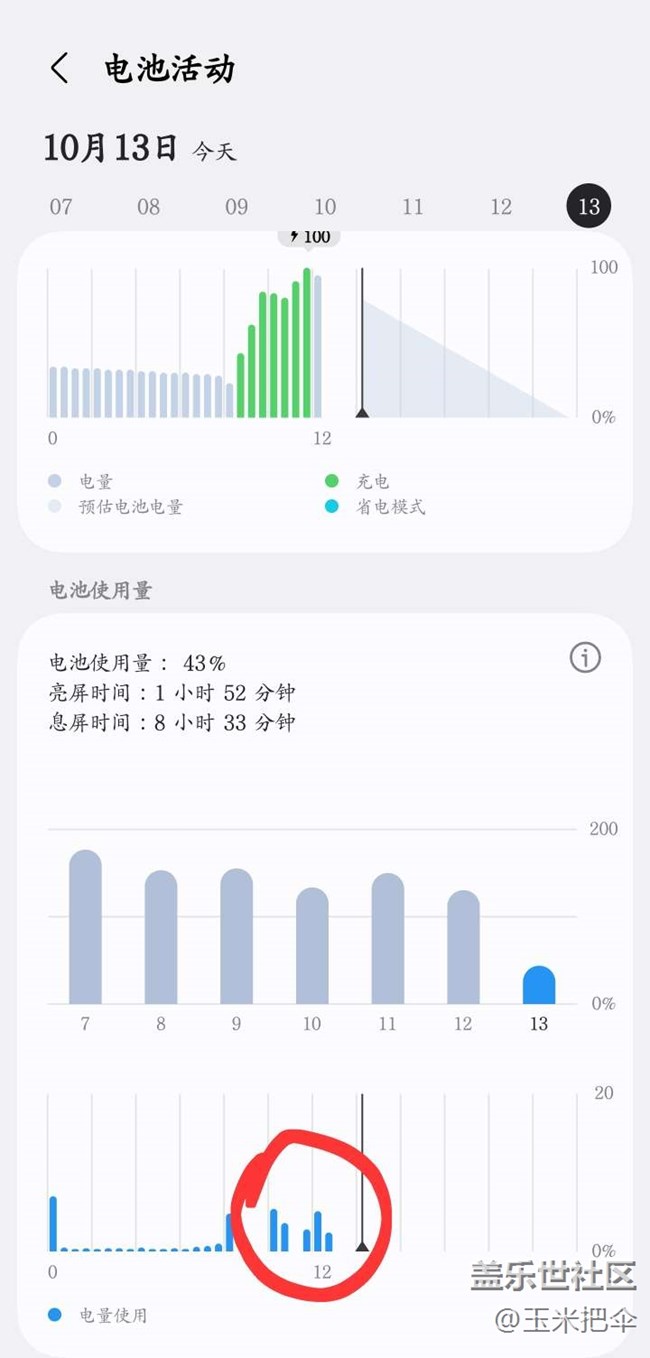Select day 11 in the date row
Image resolution: width=650 pixels, height=1358 pixels.
[412, 207]
